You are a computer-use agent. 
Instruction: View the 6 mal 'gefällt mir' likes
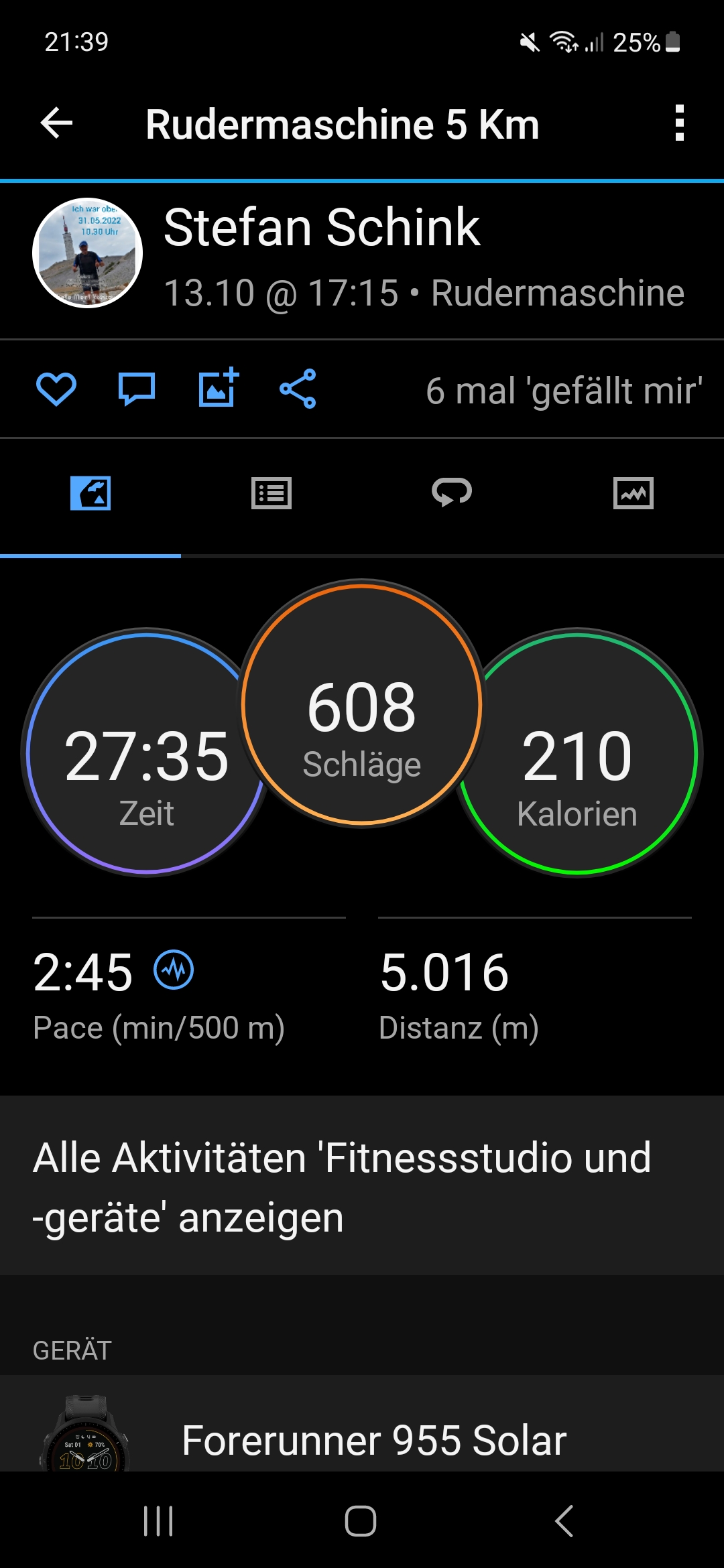563,391
